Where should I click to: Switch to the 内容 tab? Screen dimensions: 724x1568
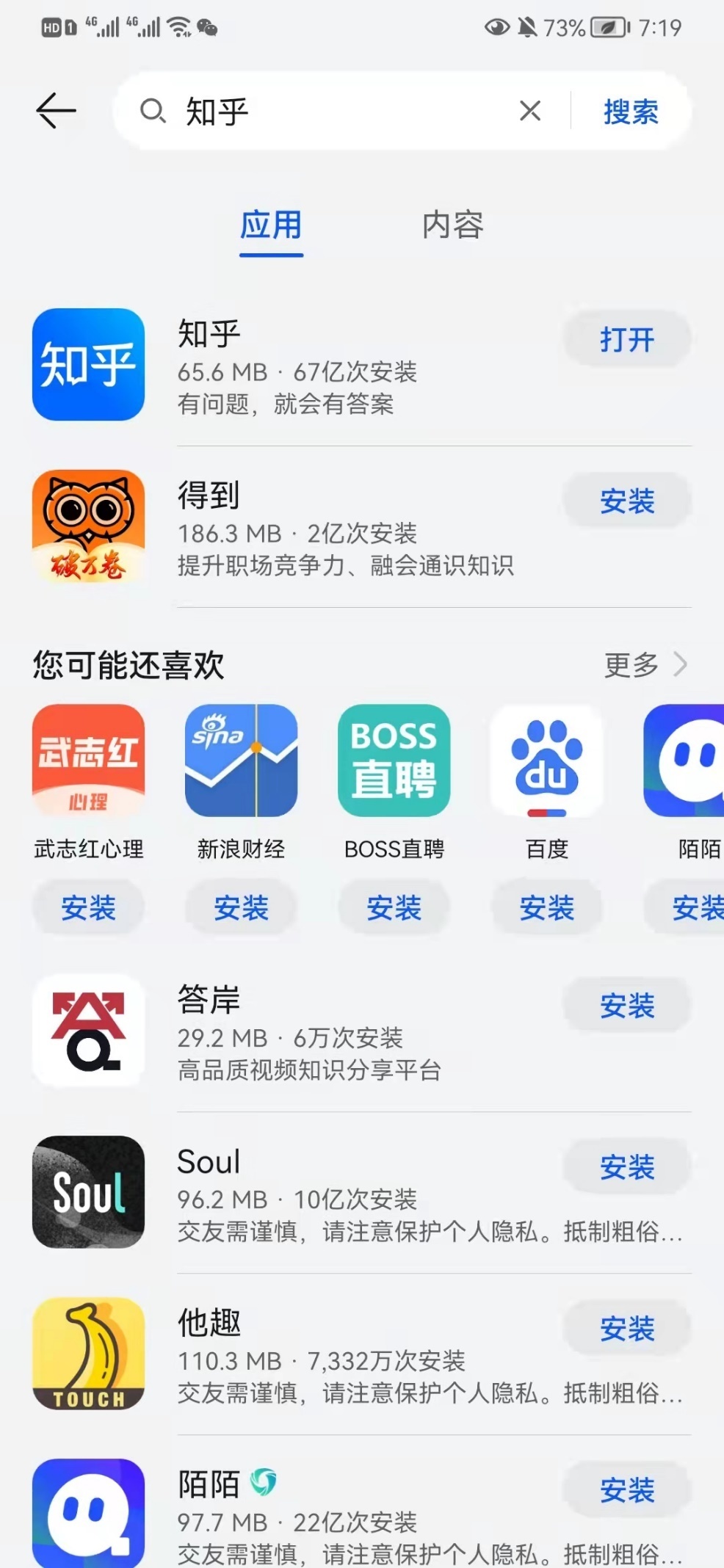(x=452, y=225)
